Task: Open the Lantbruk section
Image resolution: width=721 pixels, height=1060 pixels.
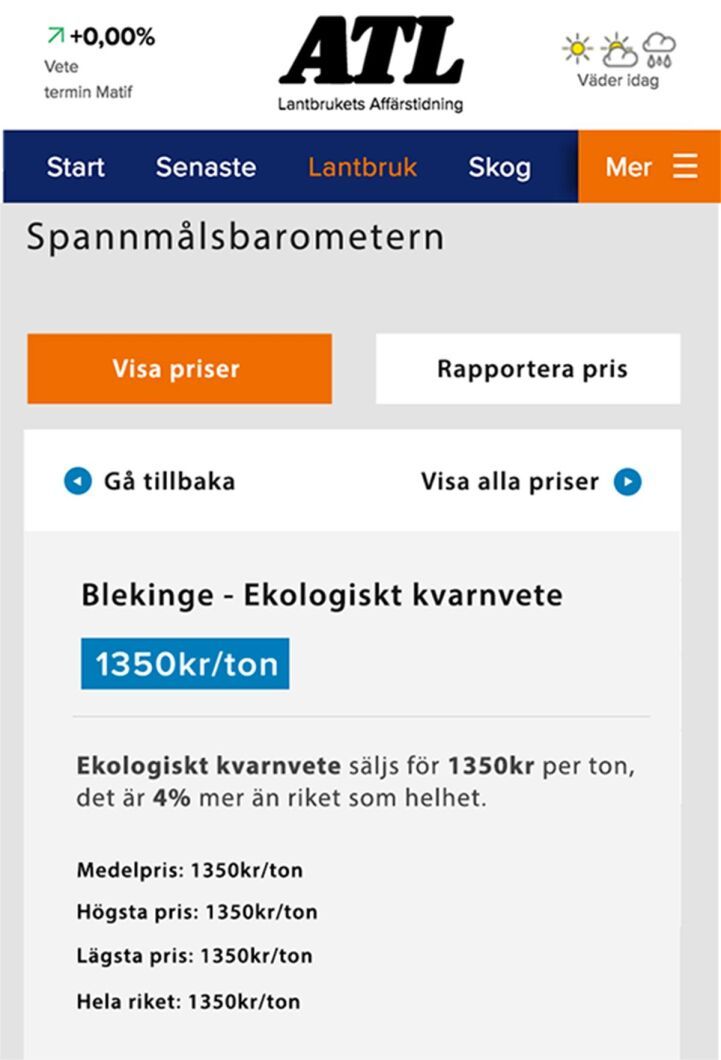Action: point(362,167)
